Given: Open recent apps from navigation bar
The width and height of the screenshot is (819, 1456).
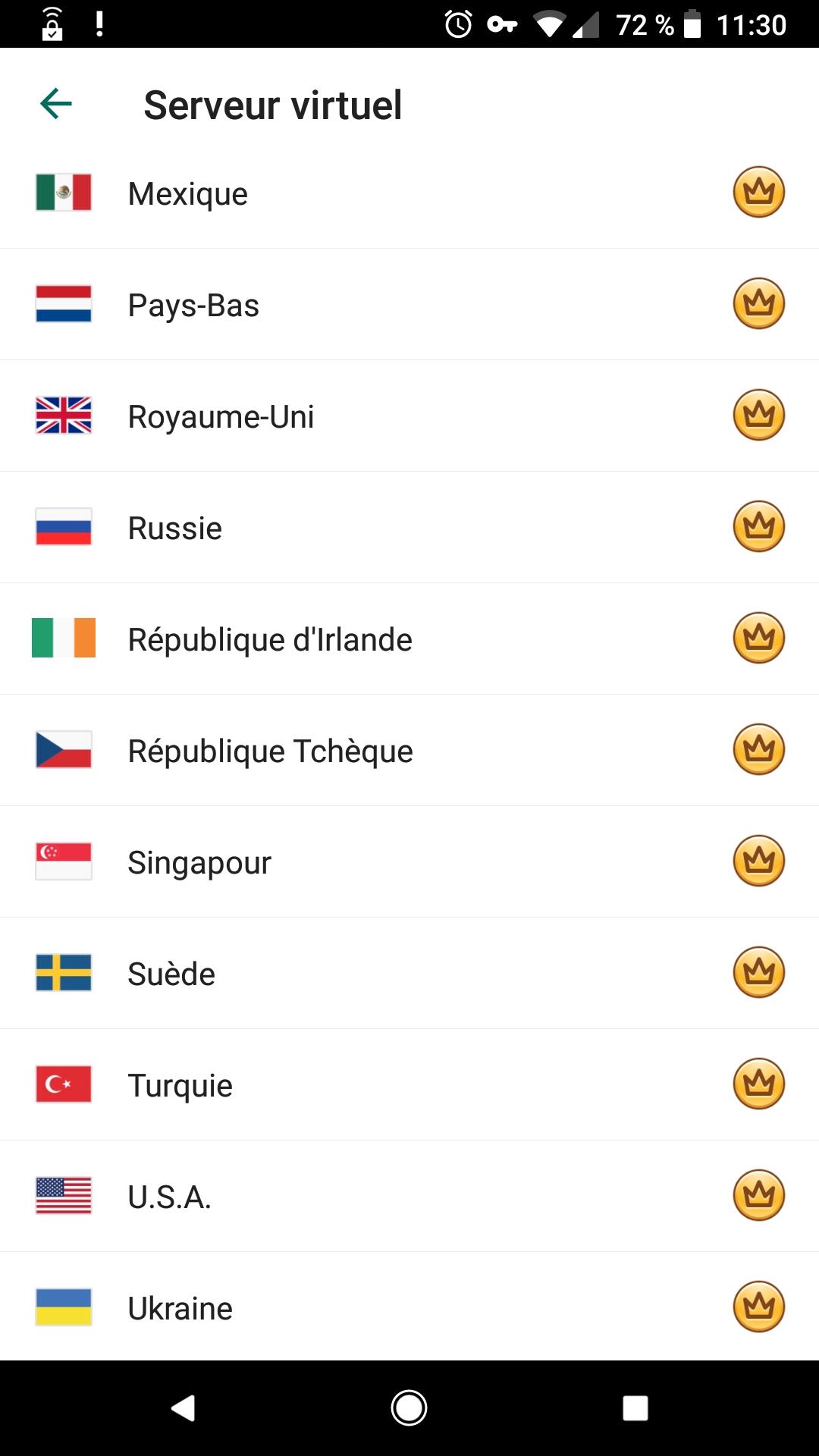Looking at the screenshot, I should [635, 1408].
